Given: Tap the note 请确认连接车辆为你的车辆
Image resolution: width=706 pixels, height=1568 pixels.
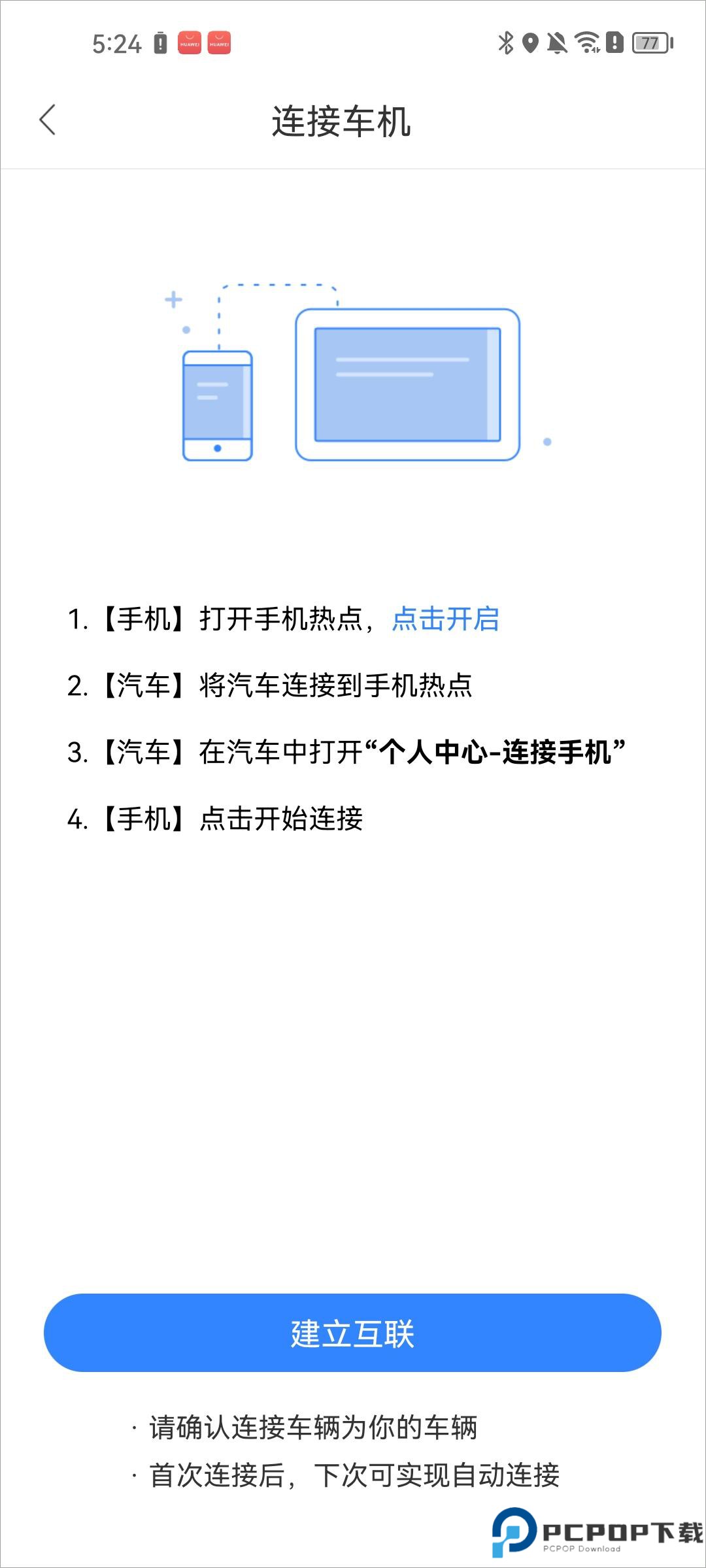Looking at the screenshot, I should 307,1427.
